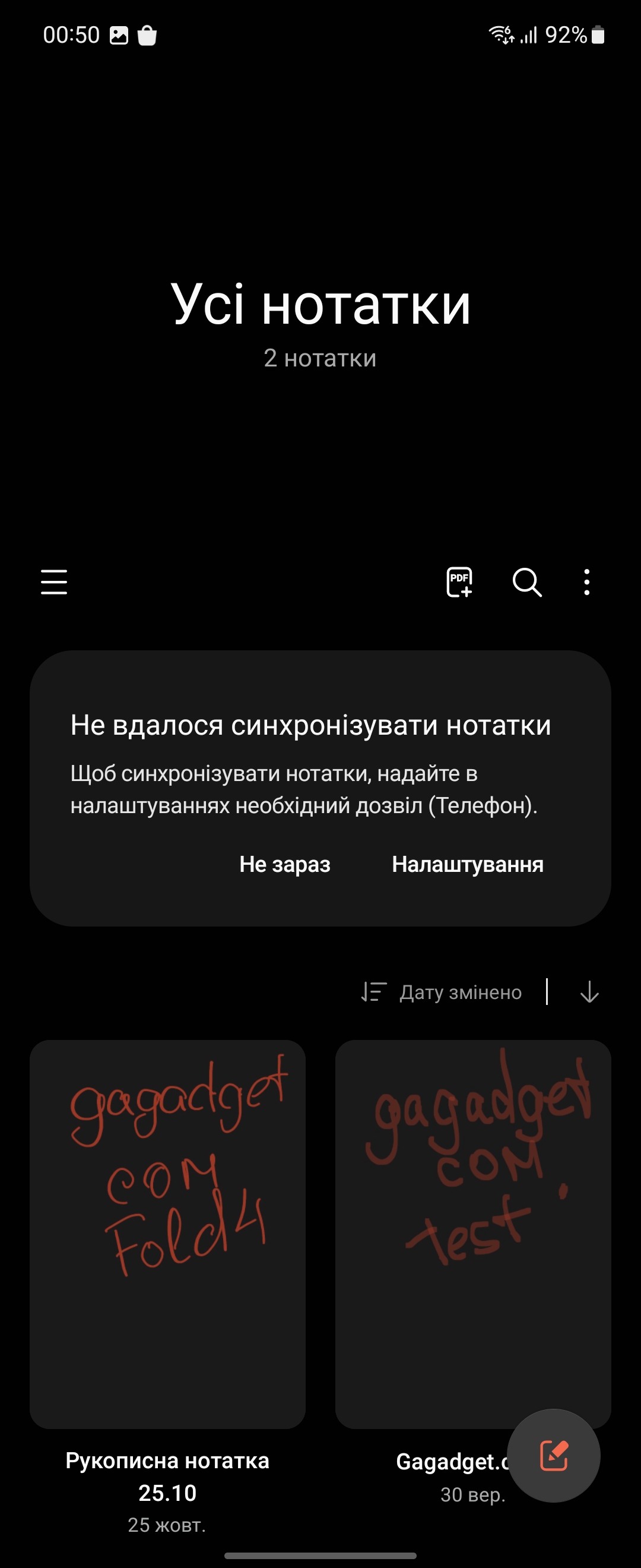Dismiss sync warning with Не зараз
This screenshot has height=1568, width=641.
285,864
